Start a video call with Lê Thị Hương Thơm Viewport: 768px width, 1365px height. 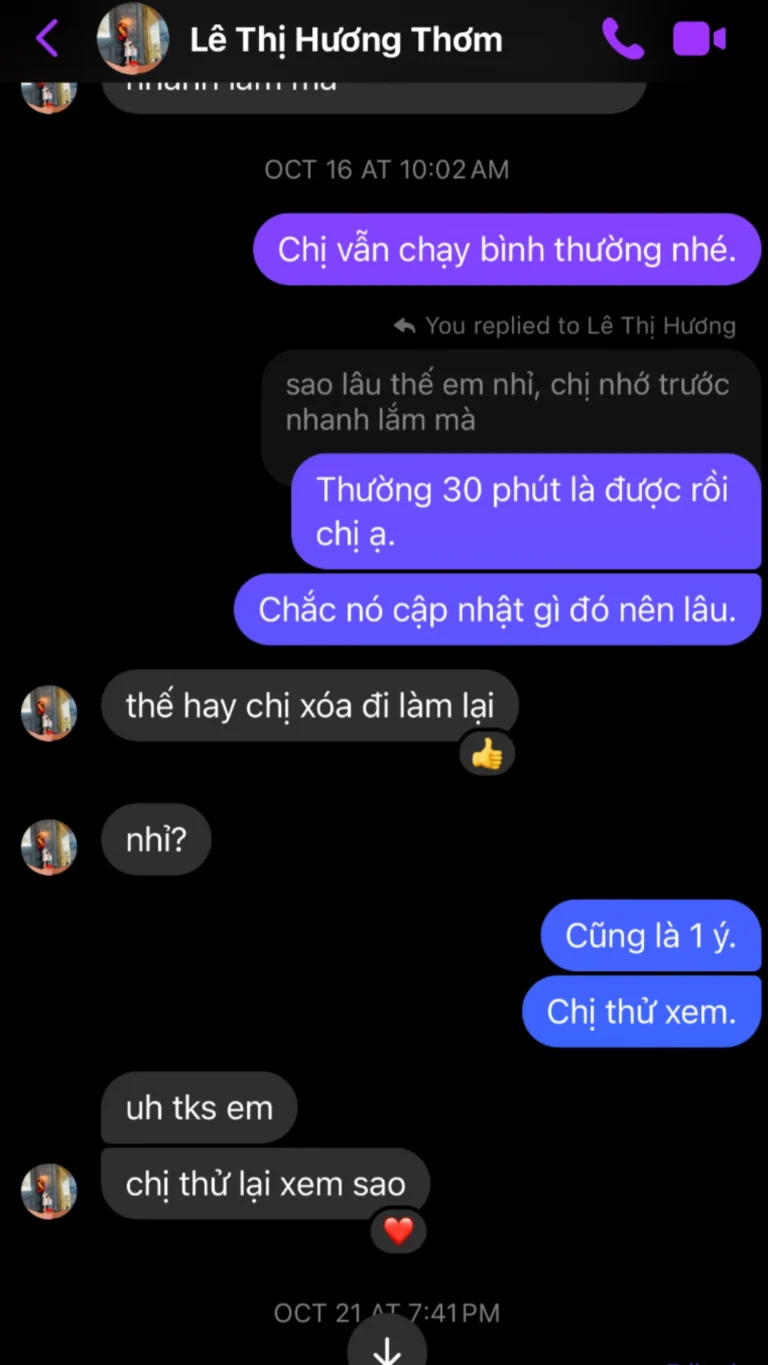point(699,39)
